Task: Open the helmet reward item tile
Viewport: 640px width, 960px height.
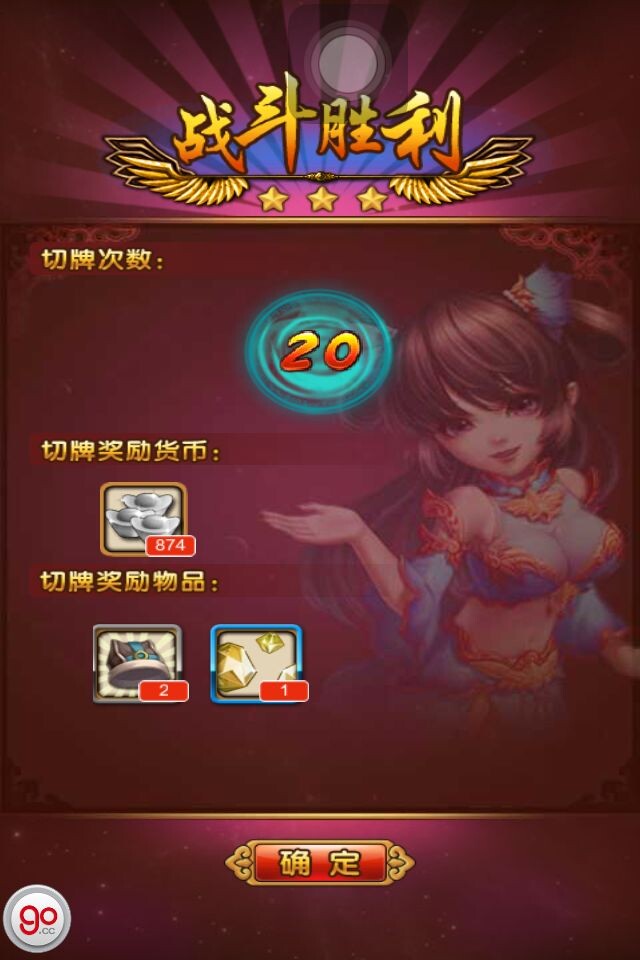Action: tap(137, 662)
